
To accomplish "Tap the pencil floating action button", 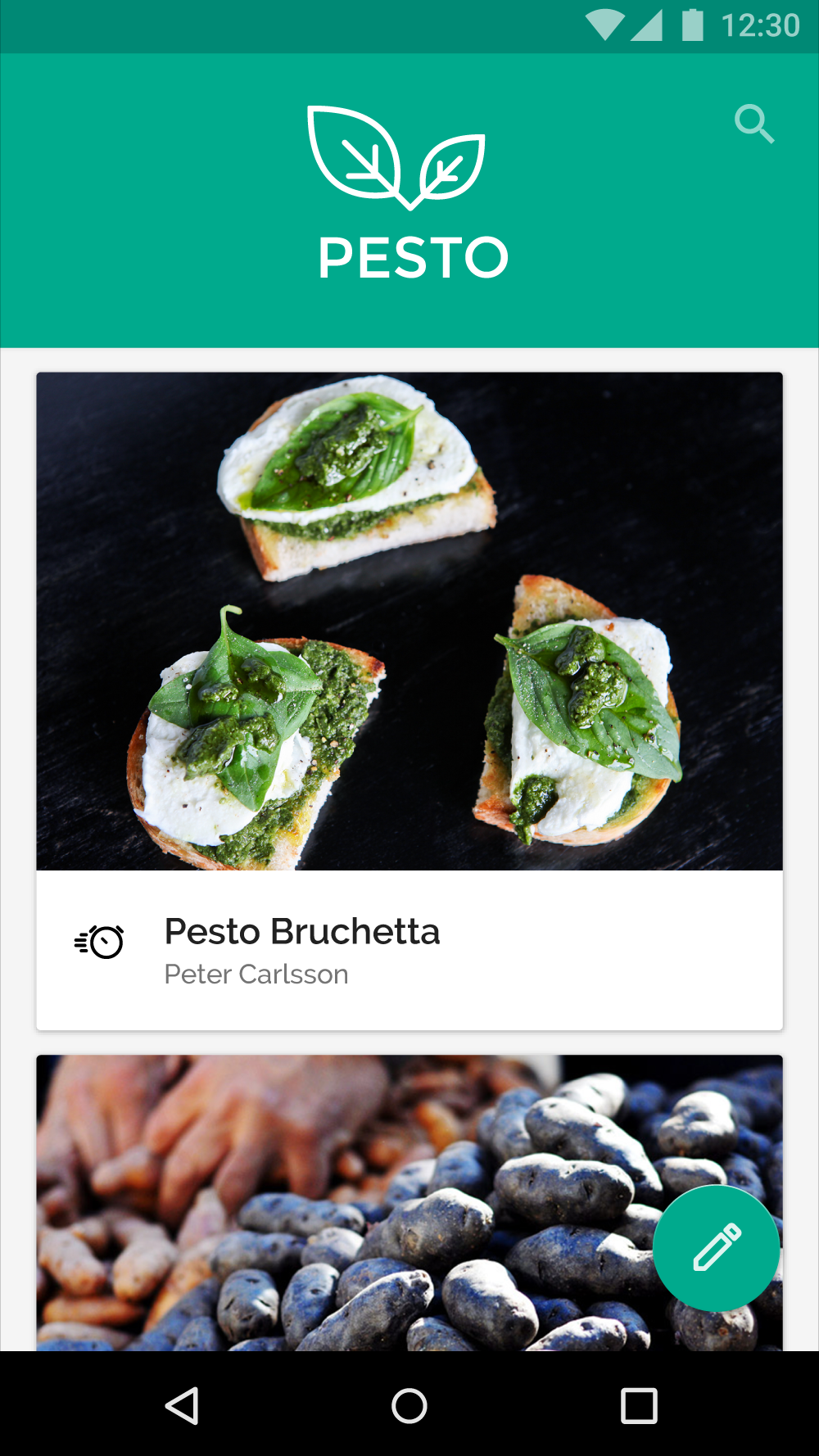I will [717, 1248].
